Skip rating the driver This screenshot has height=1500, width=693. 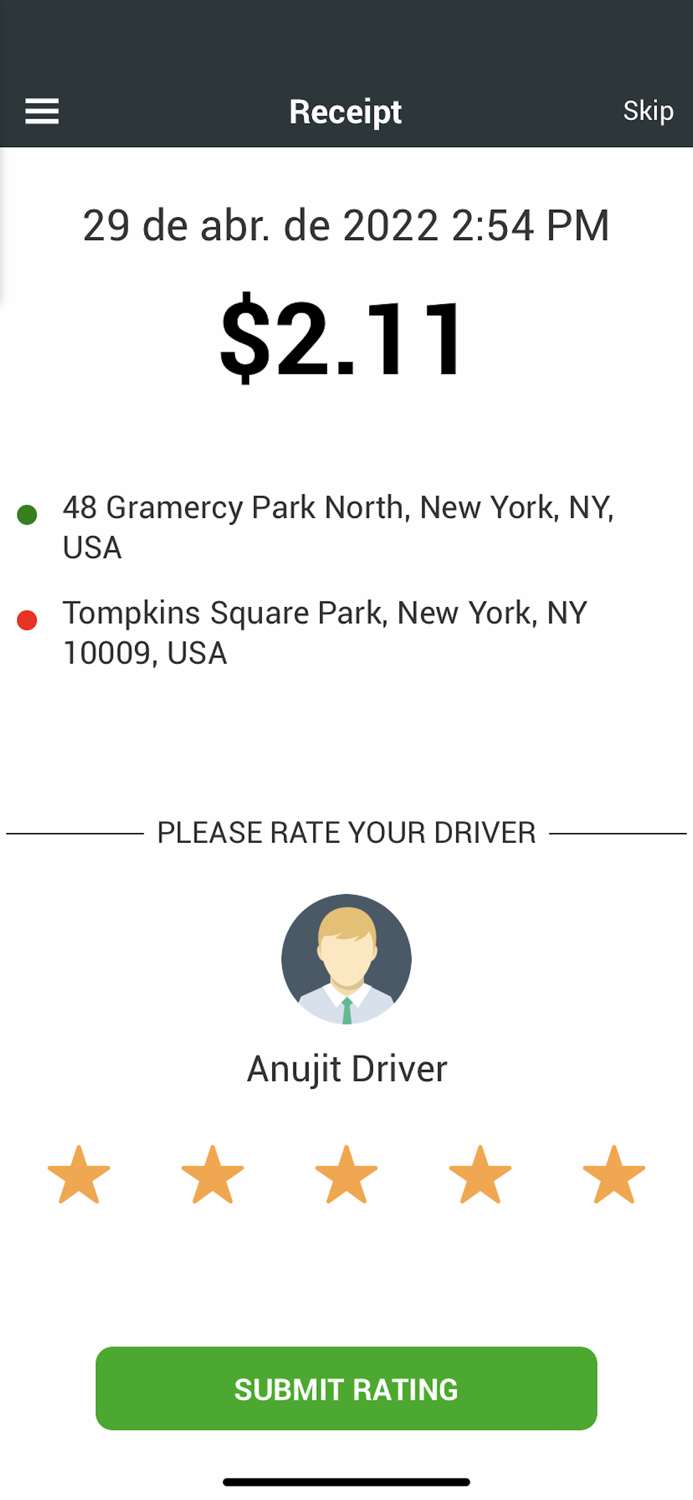pos(648,111)
